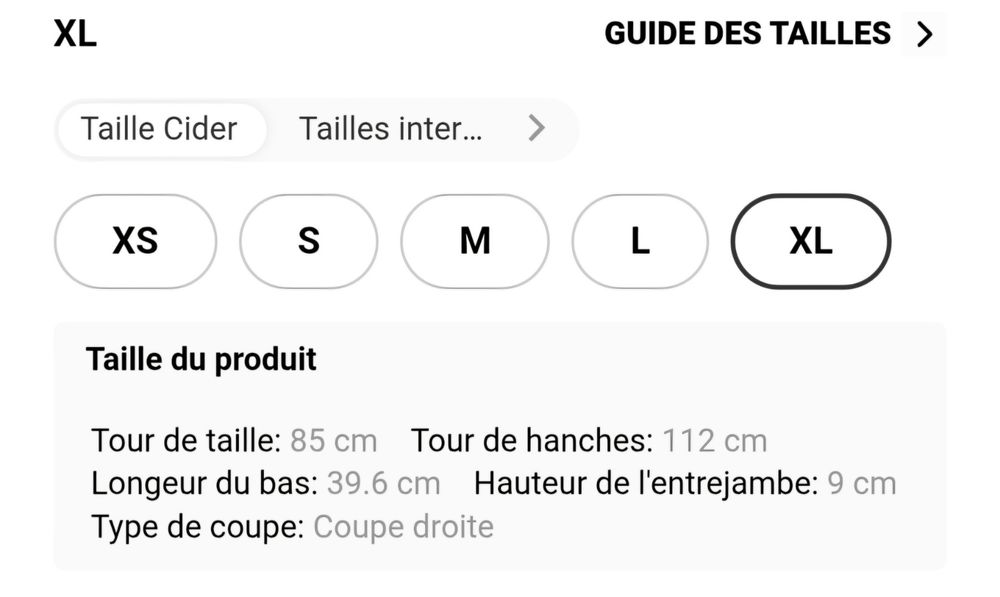Switch to the Taille Cider tab

160,129
